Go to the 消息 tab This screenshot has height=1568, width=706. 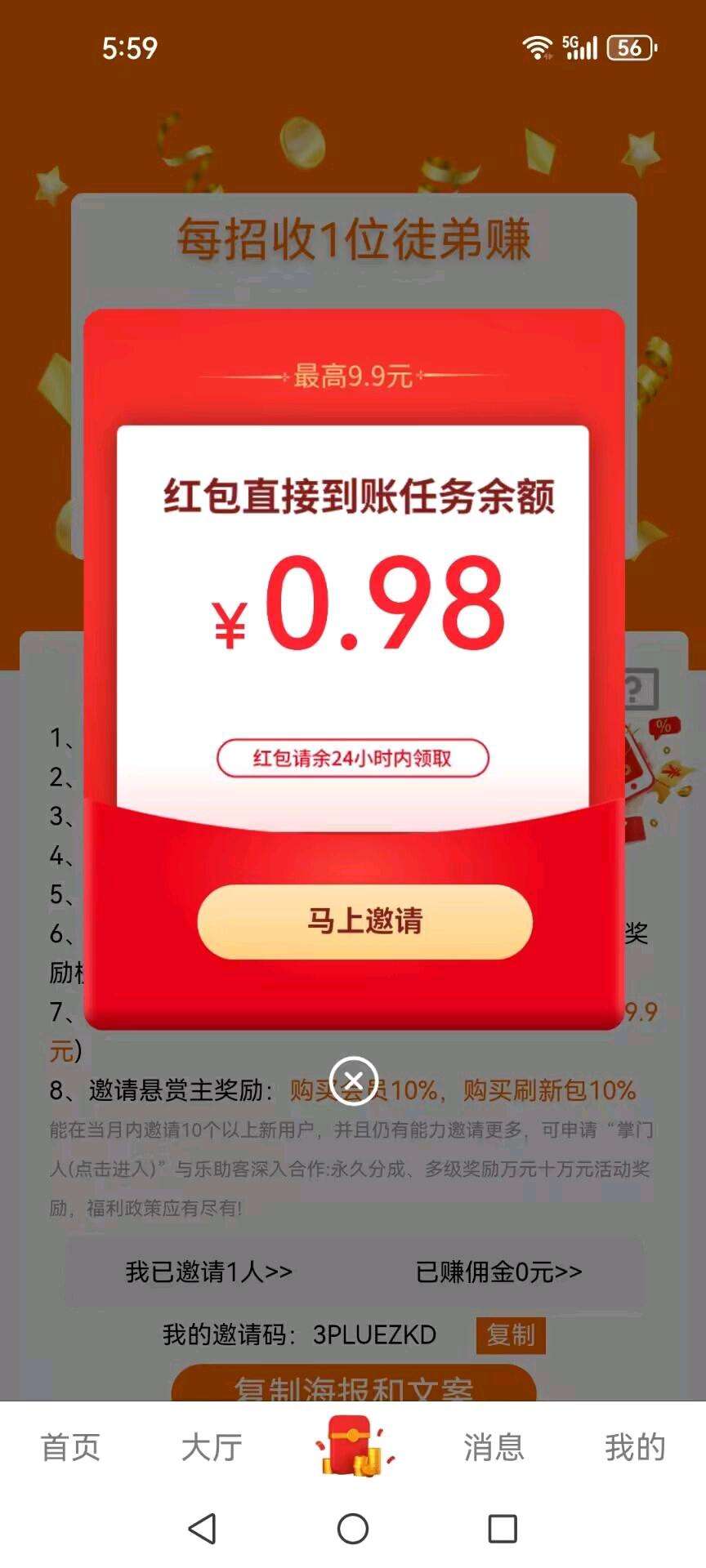point(494,1447)
